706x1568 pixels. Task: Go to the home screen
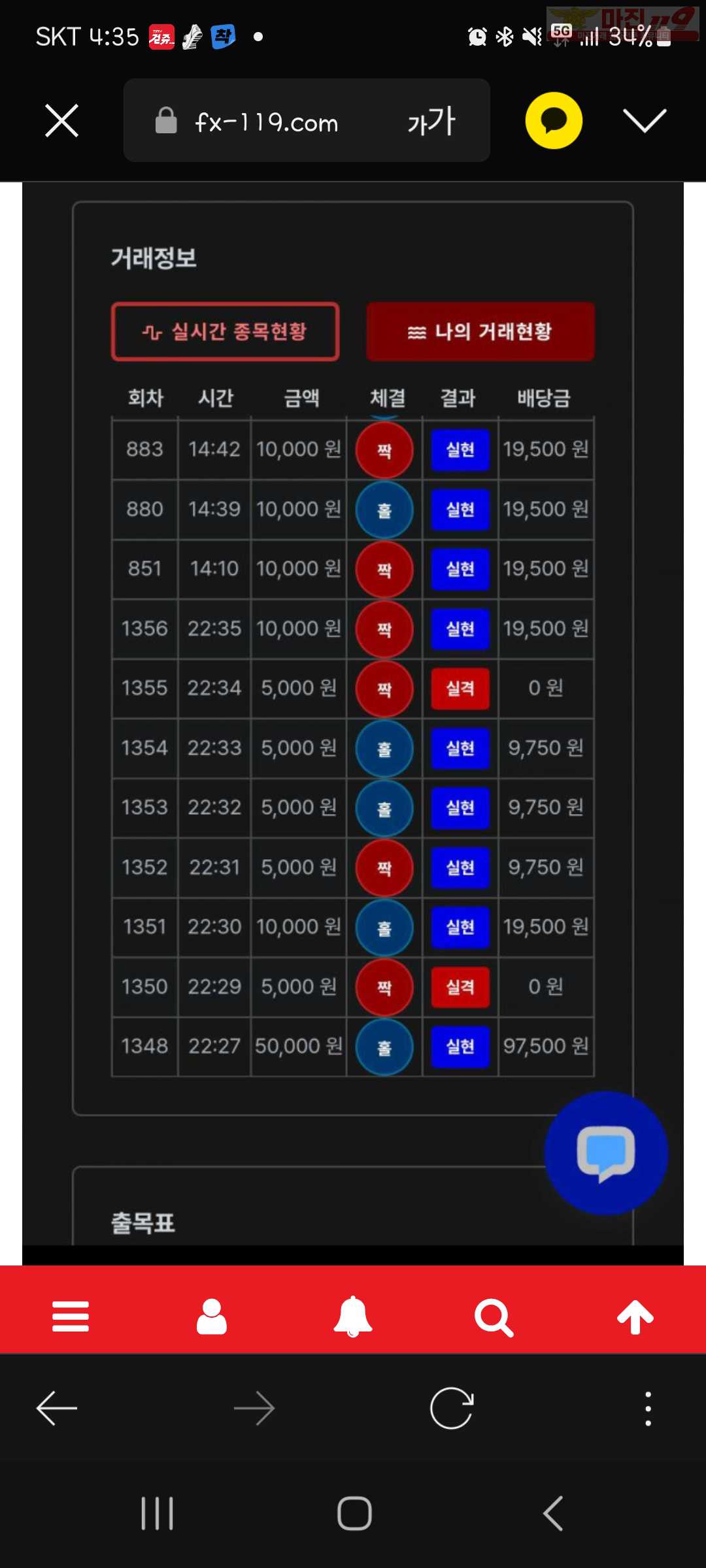(x=354, y=1513)
